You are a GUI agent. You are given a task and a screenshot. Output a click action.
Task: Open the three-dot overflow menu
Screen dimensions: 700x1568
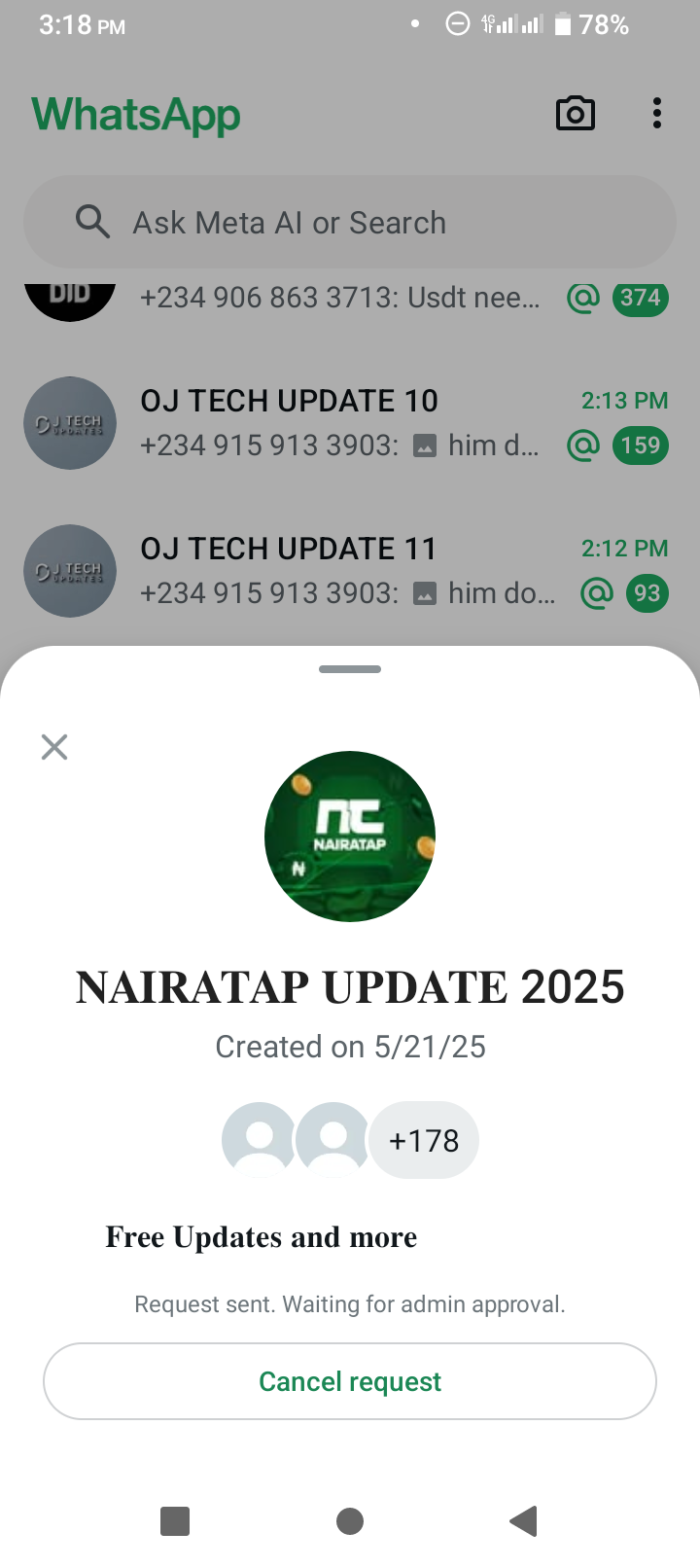(x=657, y=114)
